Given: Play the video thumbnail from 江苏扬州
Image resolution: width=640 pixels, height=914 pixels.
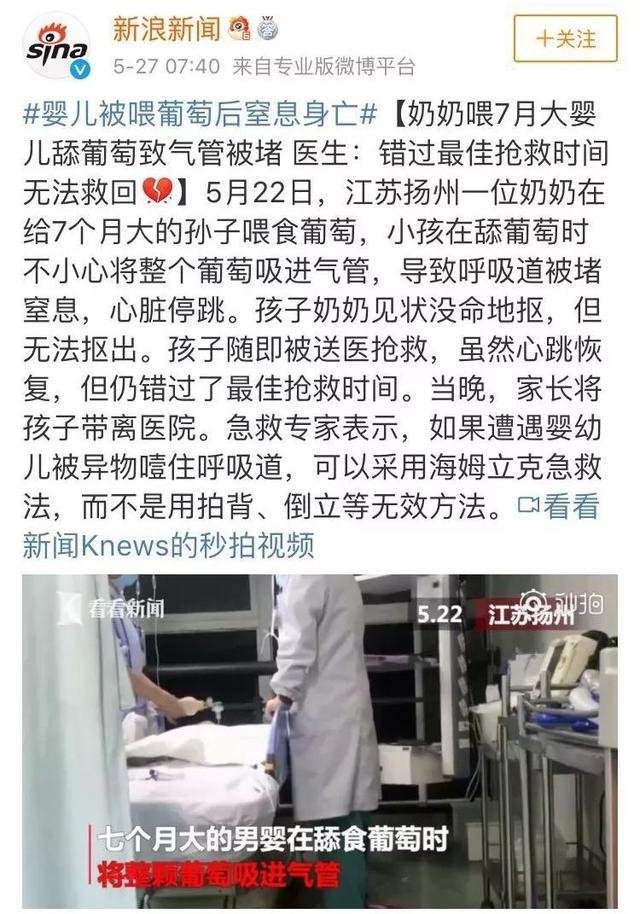Looking at the screenshot, I should pos(320,742).
